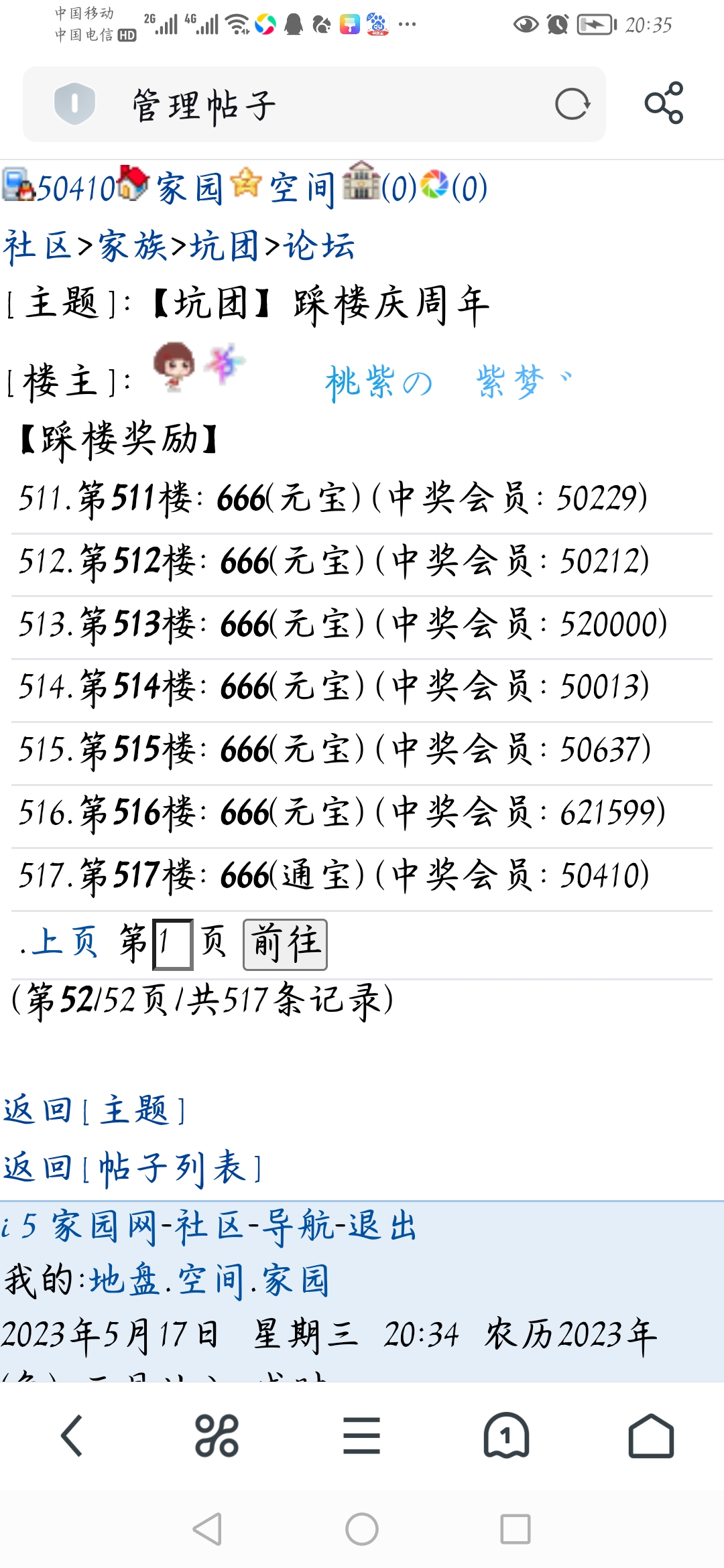Open 论坛 in the breadcrumb
This screenshot has height=1568, width=724.
319,246
